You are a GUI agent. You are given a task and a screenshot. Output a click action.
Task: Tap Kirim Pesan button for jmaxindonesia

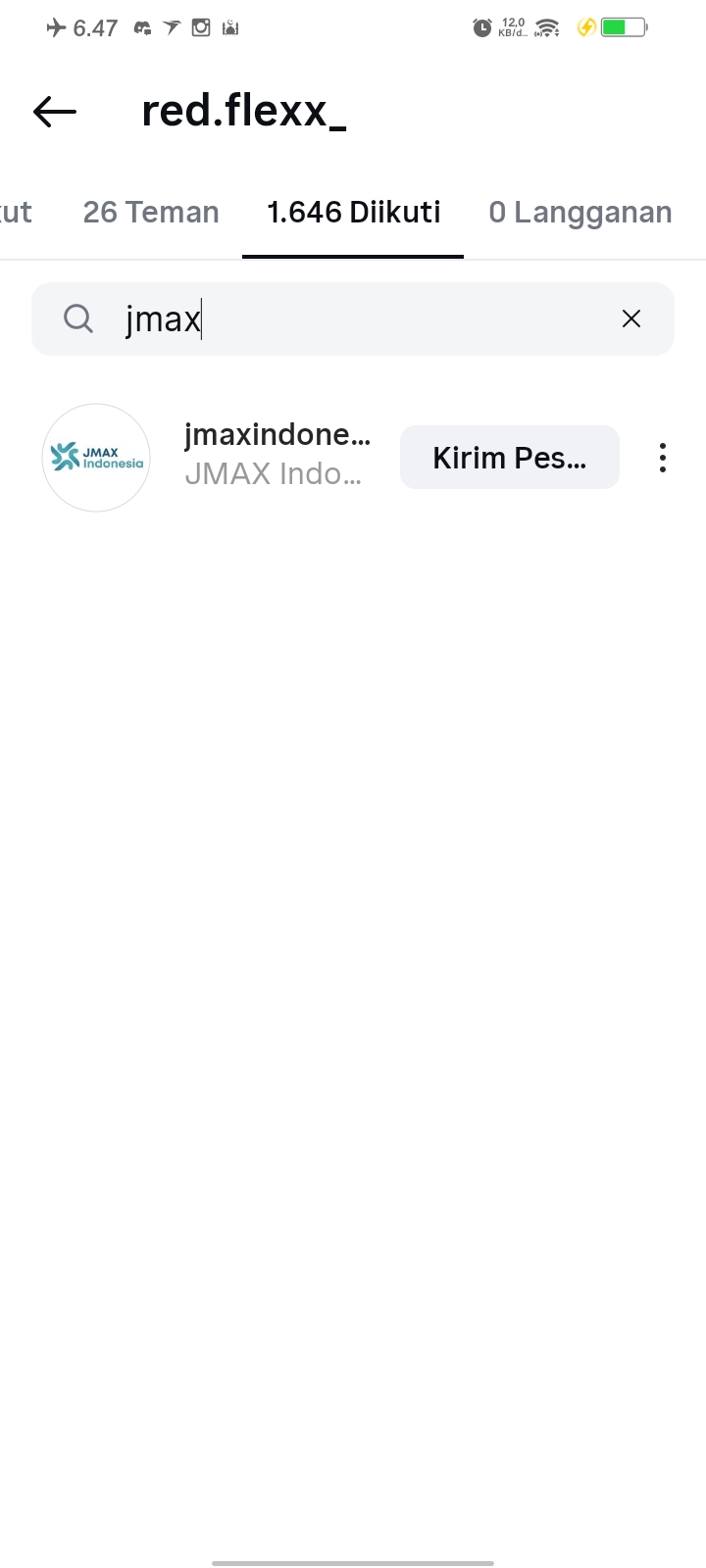509,458
